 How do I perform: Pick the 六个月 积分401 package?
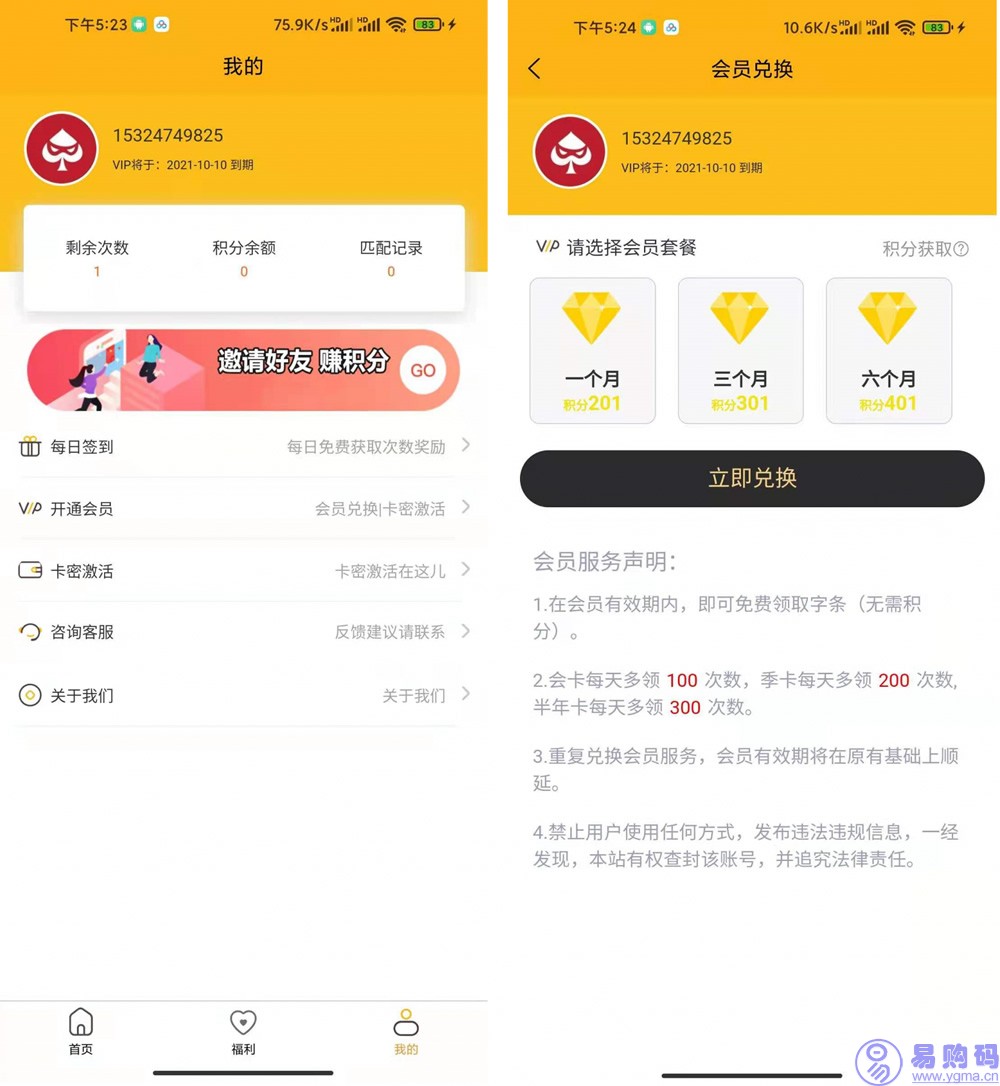point(888,350)
